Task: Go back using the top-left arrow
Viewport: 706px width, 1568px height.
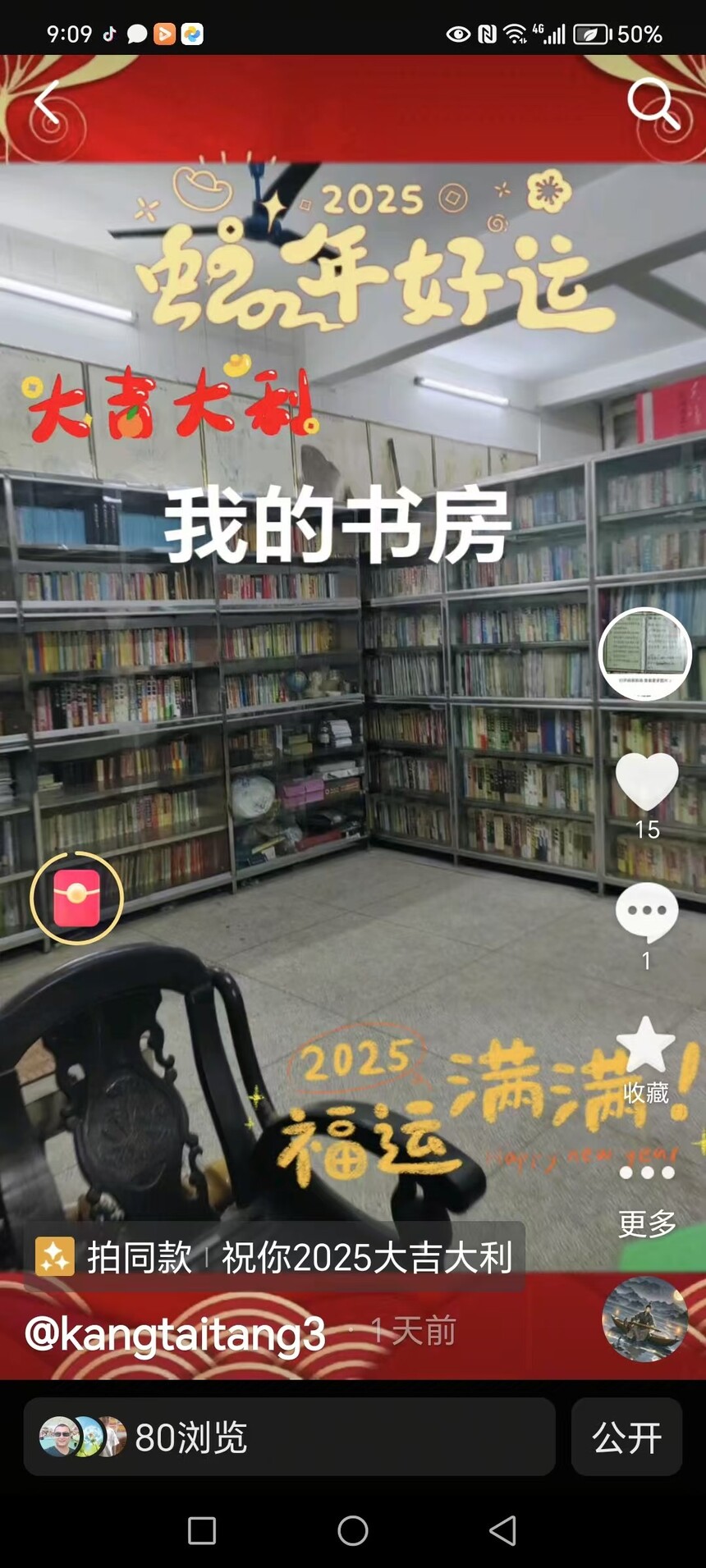Action: click(47, 103)
